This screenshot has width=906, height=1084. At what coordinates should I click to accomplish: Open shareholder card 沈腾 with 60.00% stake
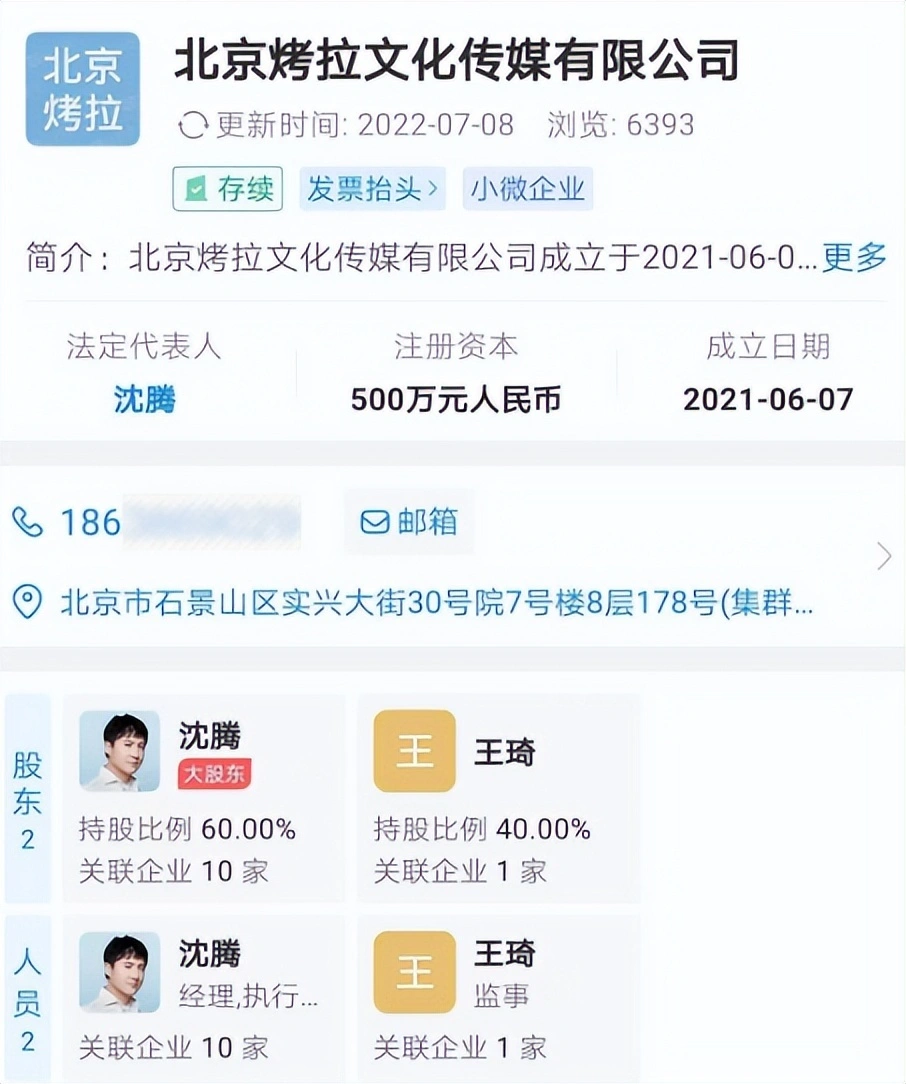coord(204,798)
